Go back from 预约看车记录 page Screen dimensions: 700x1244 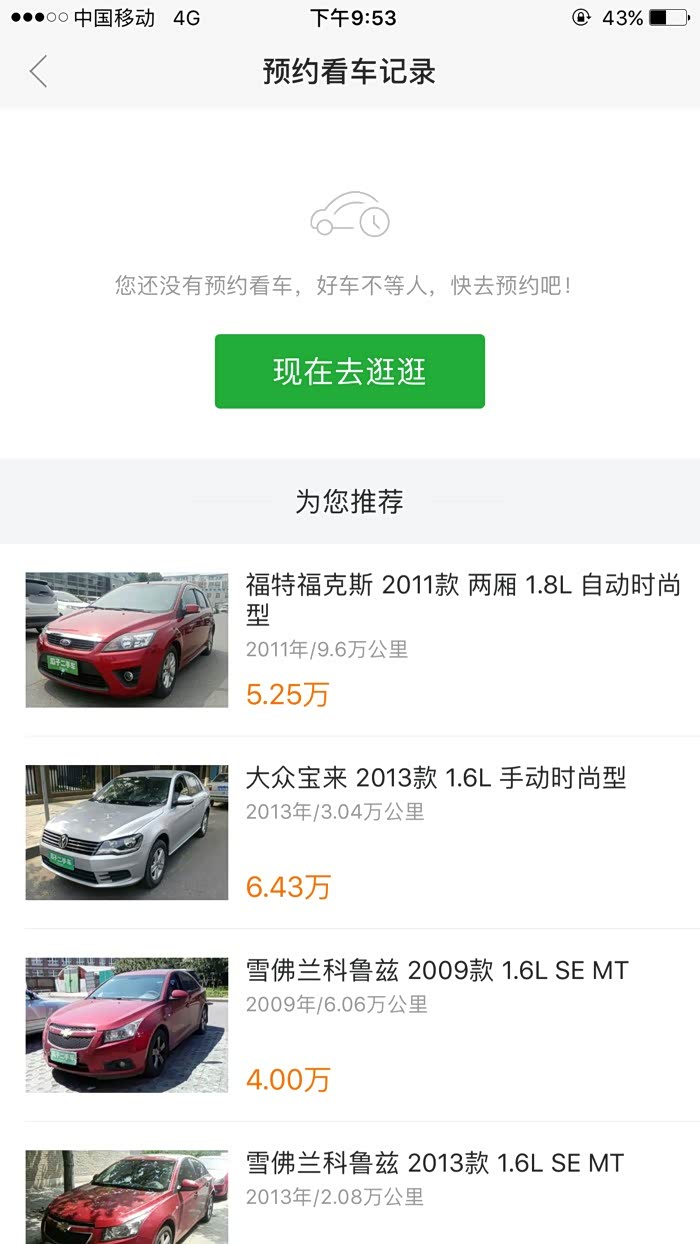point(39,72)
